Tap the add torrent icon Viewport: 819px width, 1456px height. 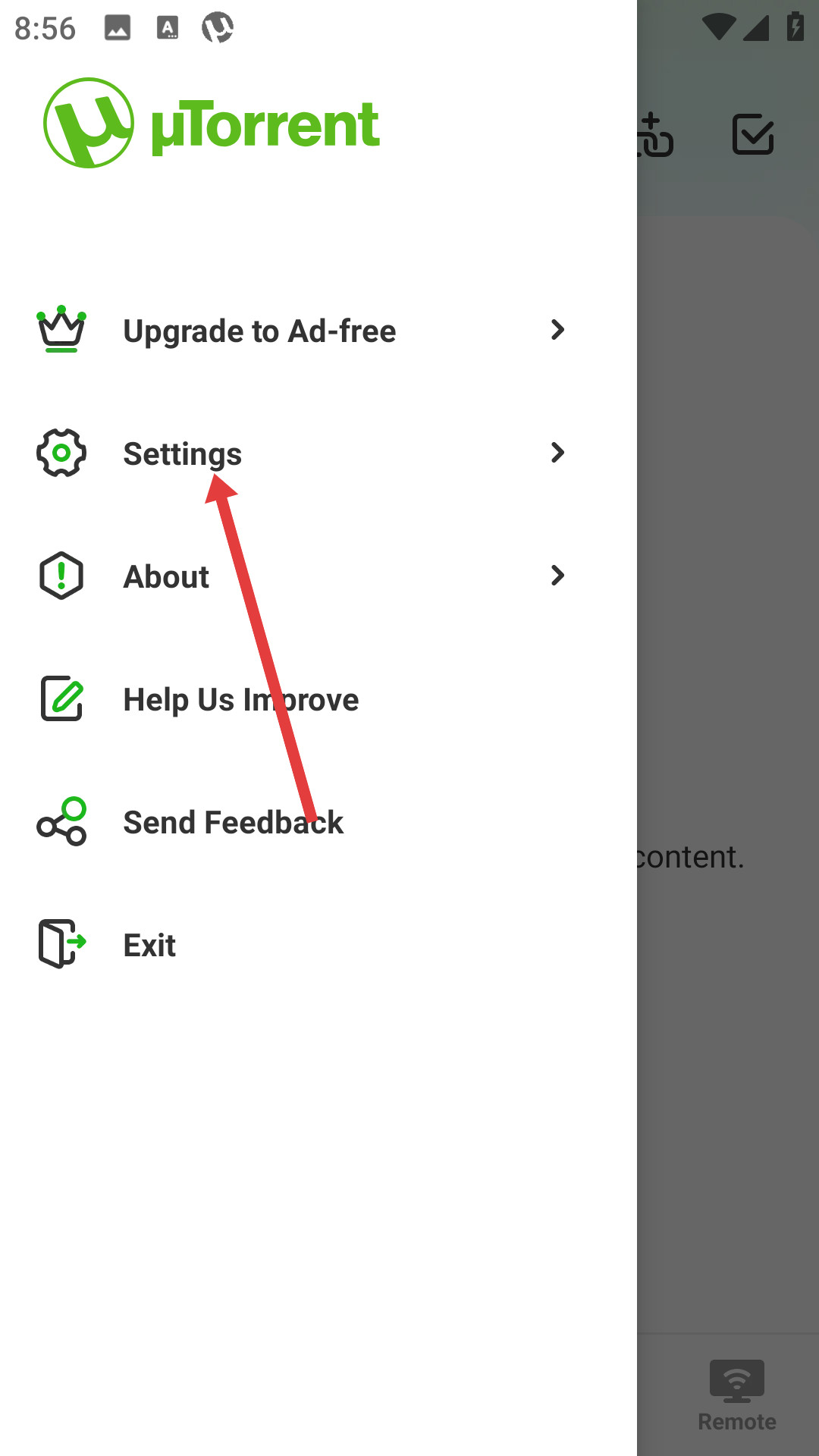coord(655,136)
